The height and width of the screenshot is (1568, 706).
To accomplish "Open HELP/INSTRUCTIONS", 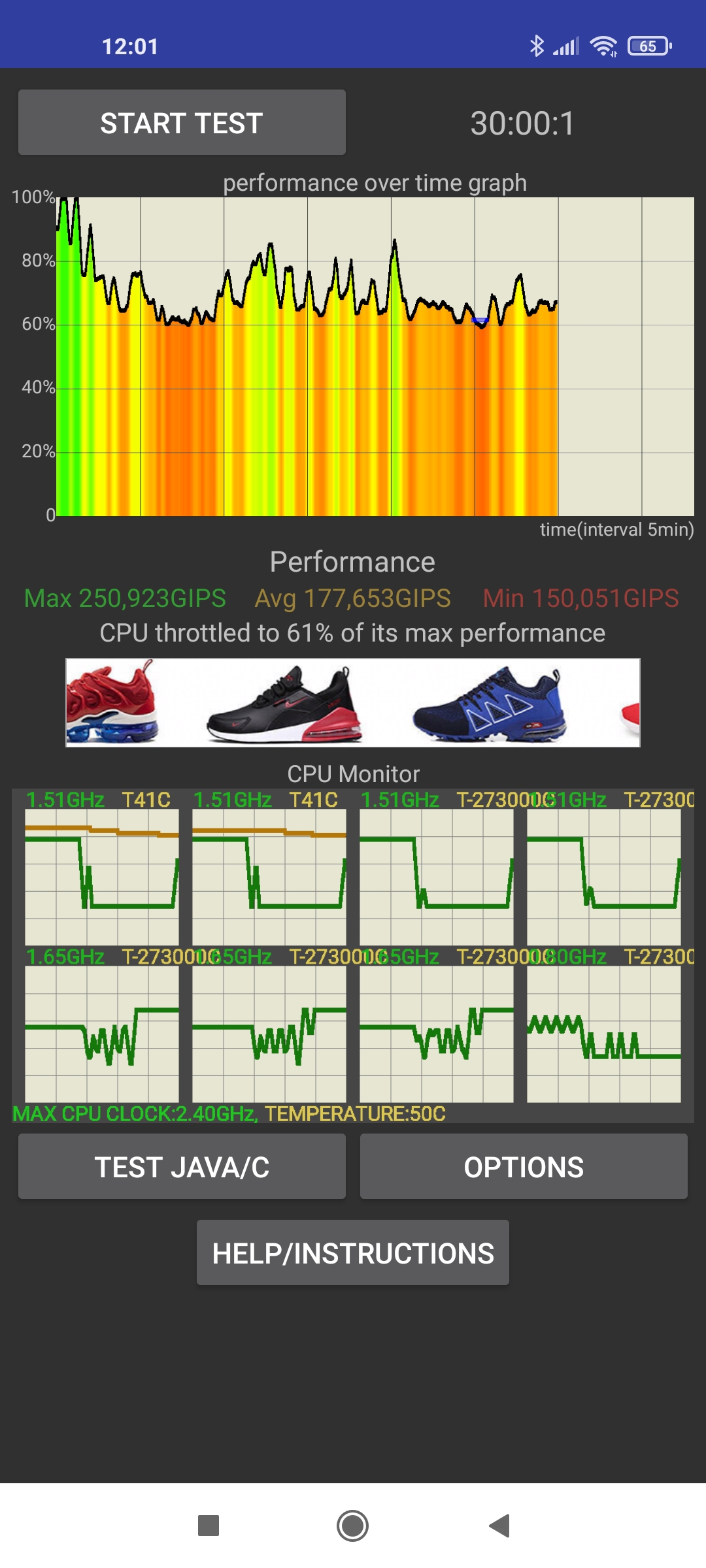I will pyautogui.click(x=353, y=1253).
